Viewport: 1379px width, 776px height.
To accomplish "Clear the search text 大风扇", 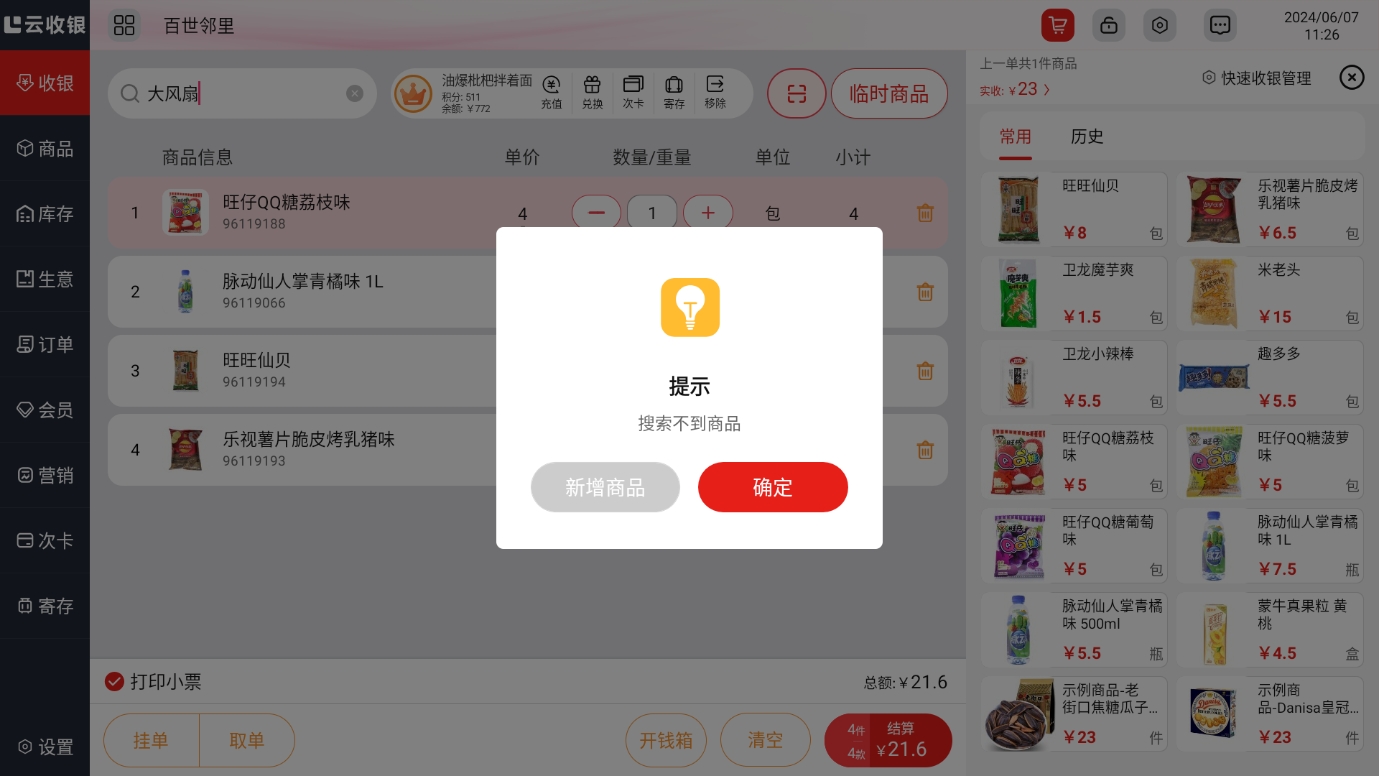I will click(x=355, y=93).
